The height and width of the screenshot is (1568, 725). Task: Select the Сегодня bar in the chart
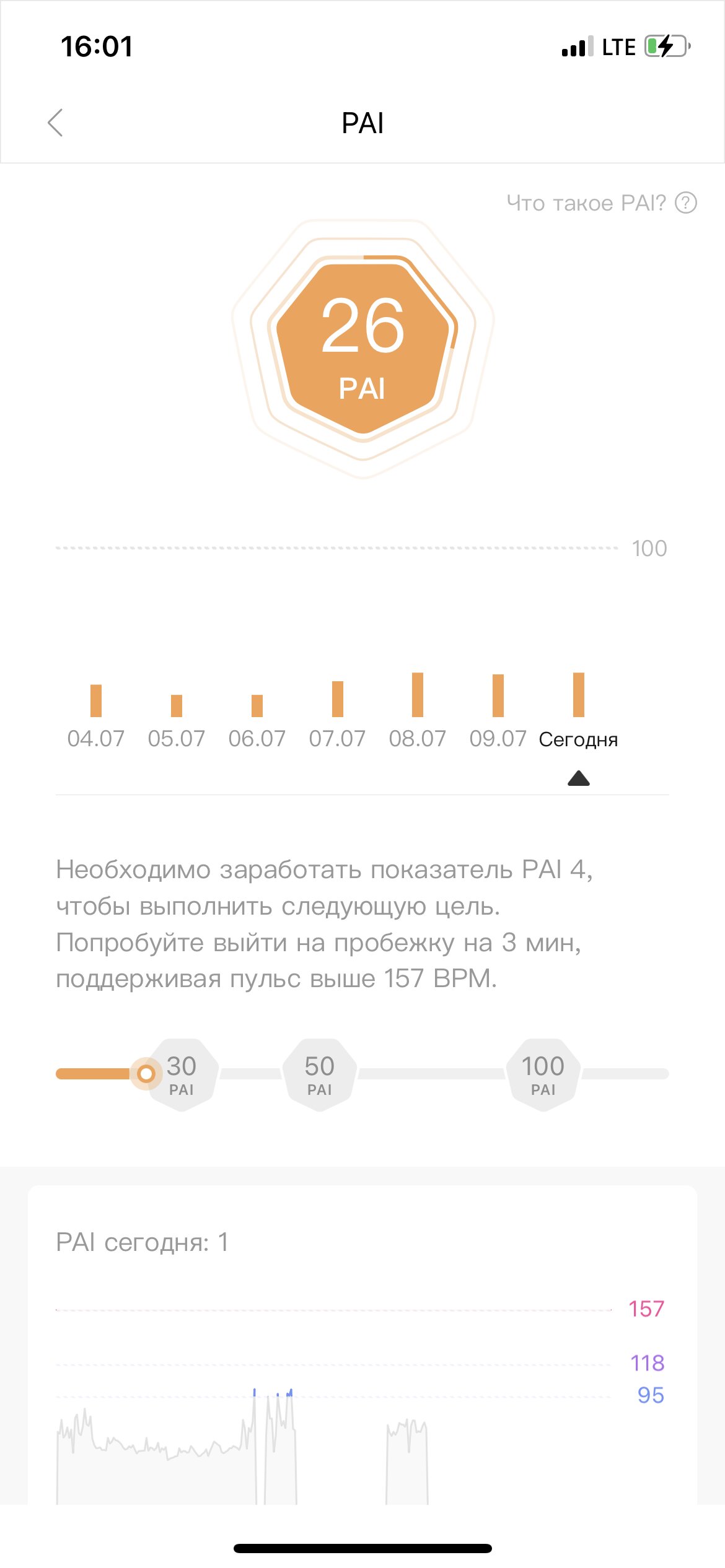(x=579, y=695)
